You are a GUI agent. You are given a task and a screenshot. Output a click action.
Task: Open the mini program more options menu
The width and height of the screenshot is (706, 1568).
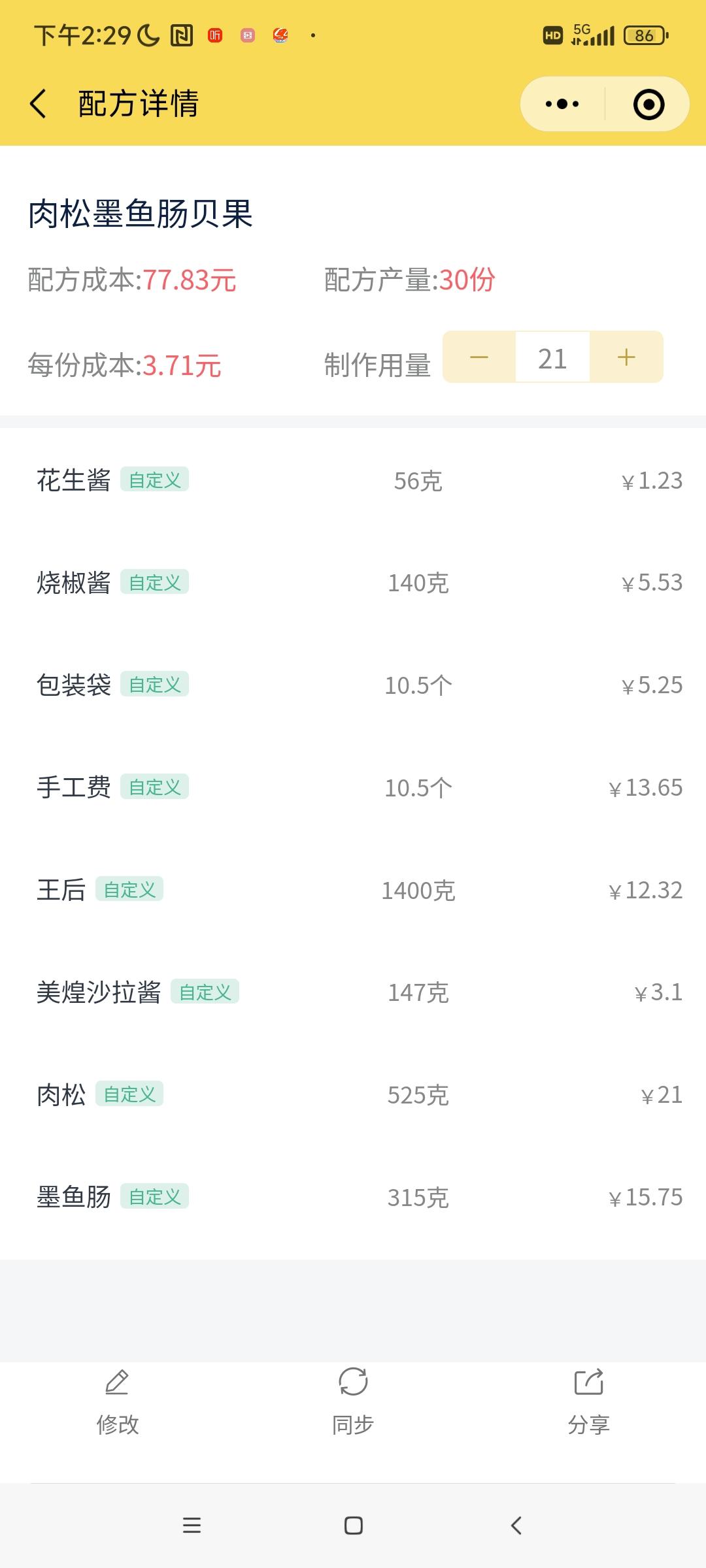click(x=562, y=104)
